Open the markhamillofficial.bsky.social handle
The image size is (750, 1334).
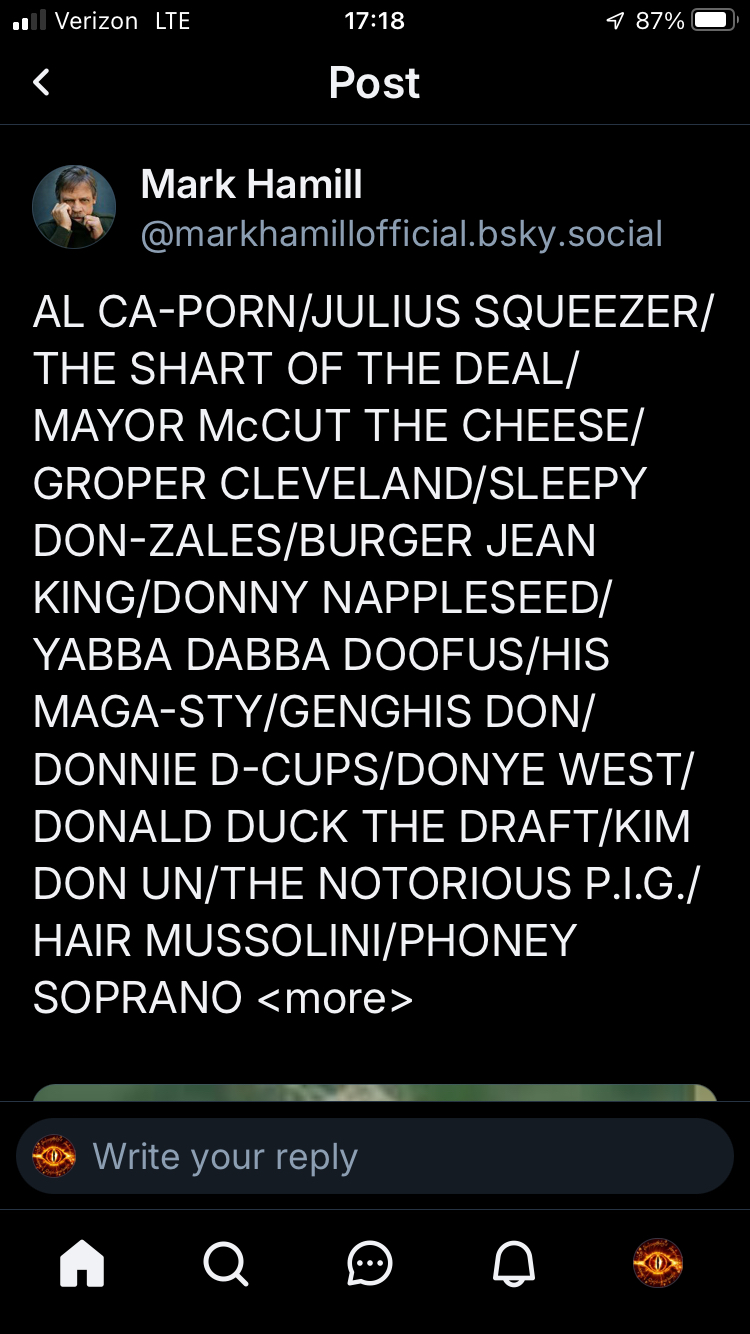pyautogui.click(x=401, y=234)
